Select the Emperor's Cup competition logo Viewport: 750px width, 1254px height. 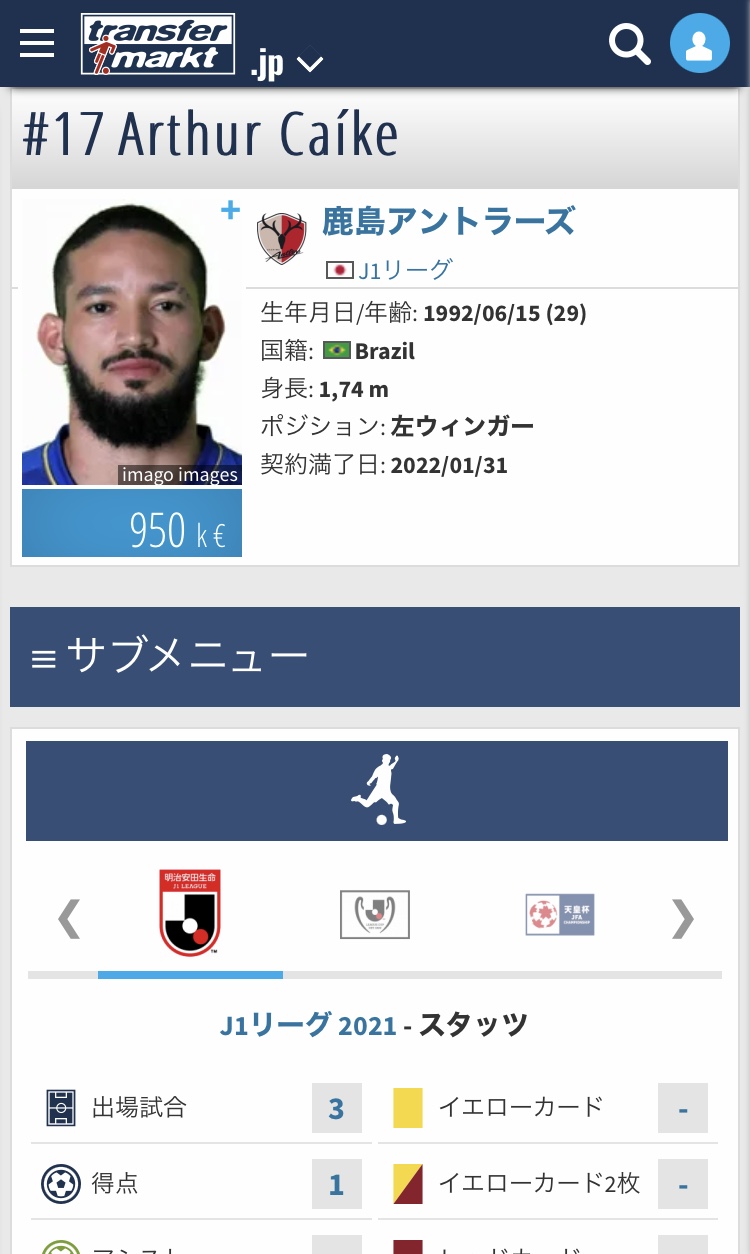(x=560, y=914)
